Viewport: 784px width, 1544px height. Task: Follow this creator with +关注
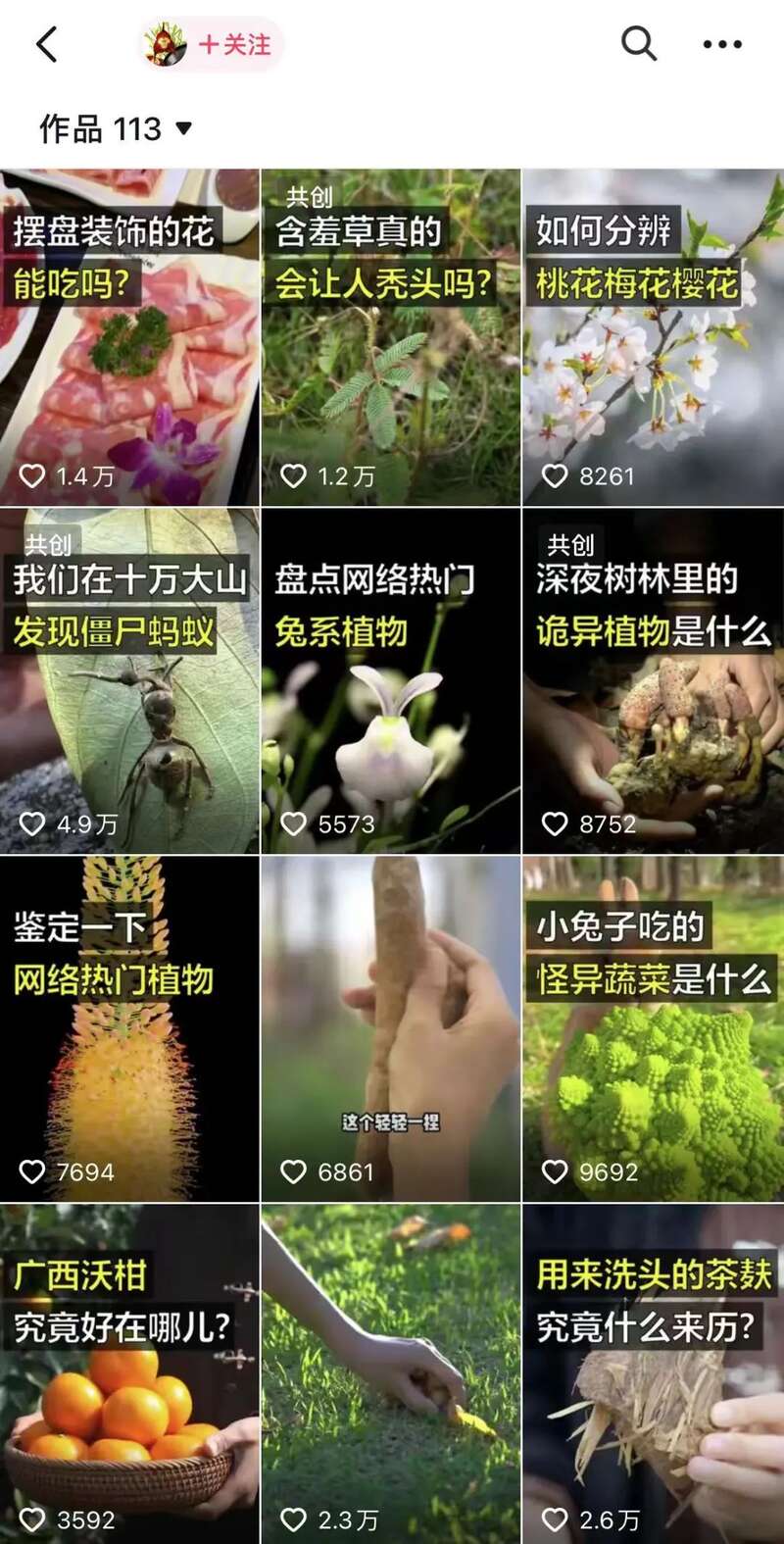[x=234, y=44]
